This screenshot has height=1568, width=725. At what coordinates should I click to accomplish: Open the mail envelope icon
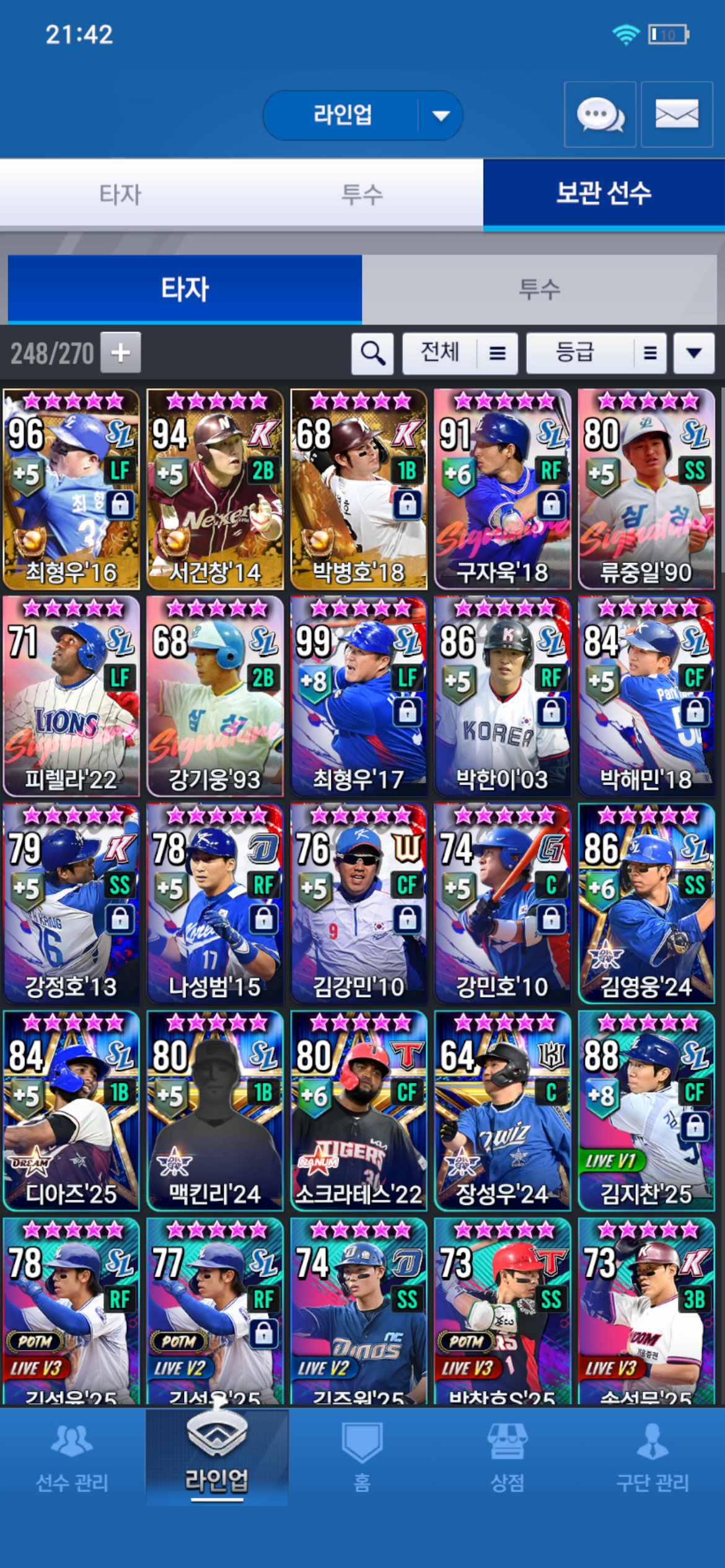[x=677, y=115]
